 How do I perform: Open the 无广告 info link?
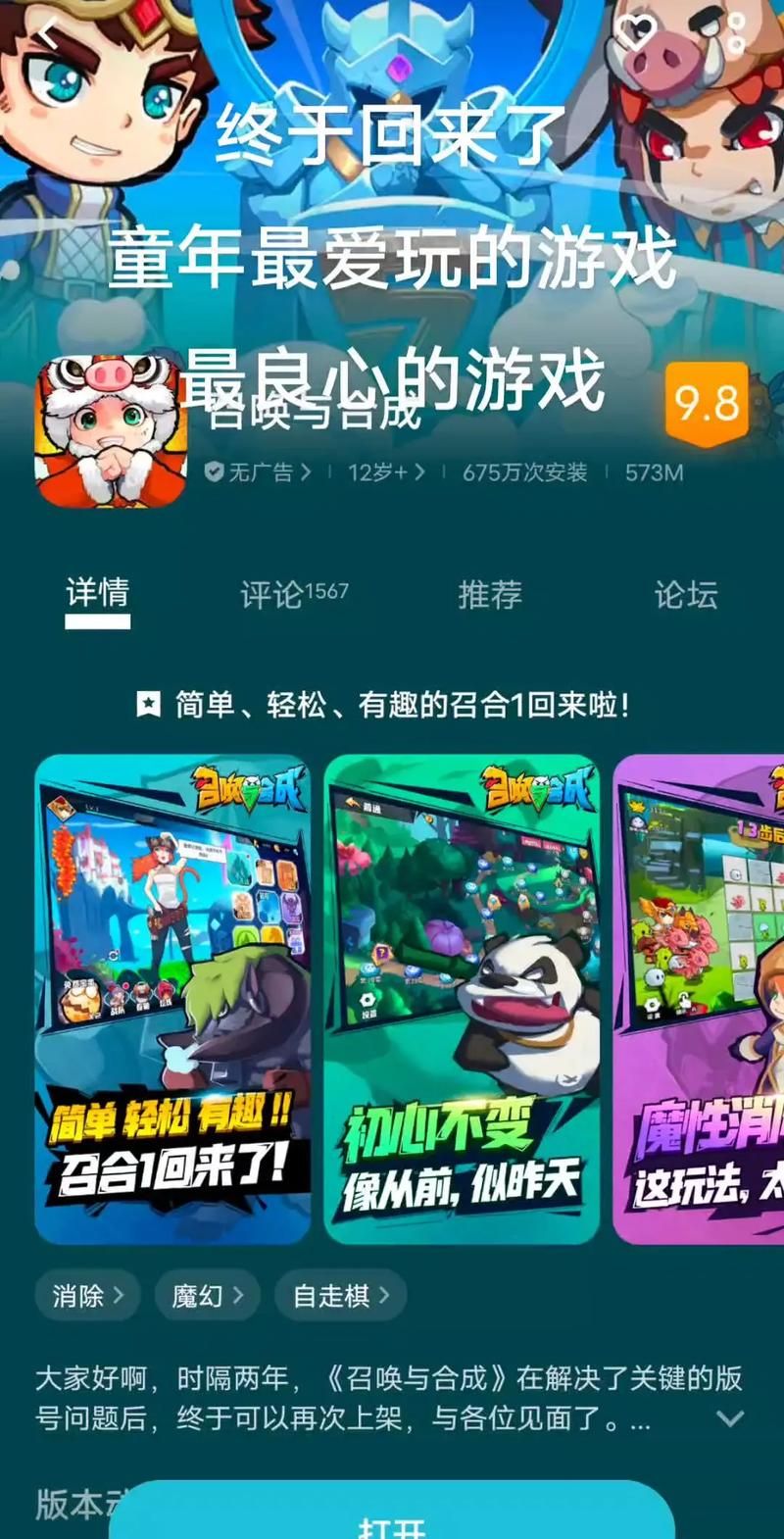258,472
